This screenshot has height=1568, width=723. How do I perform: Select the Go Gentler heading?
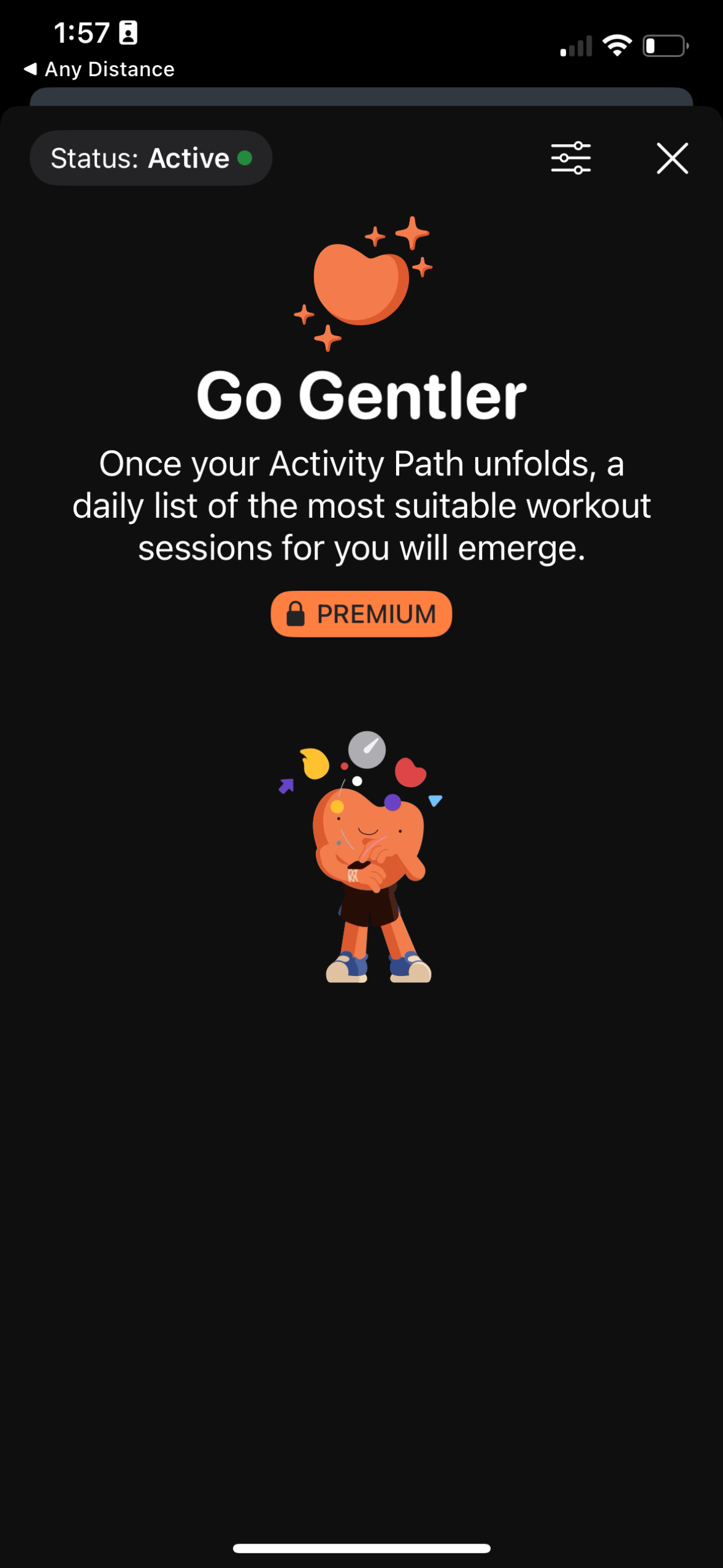tap(362, 395)
